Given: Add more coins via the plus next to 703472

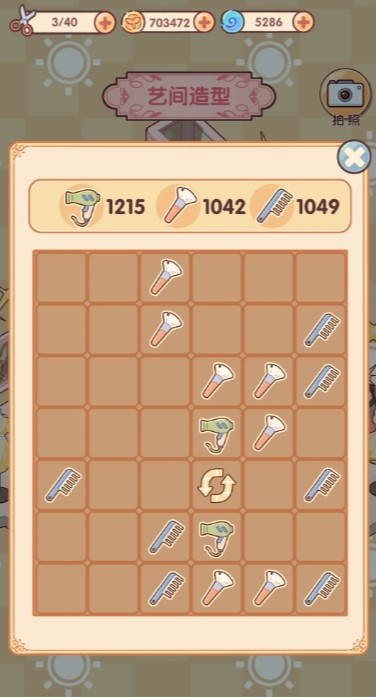Looking at the screenshot, I should [204, 22].
